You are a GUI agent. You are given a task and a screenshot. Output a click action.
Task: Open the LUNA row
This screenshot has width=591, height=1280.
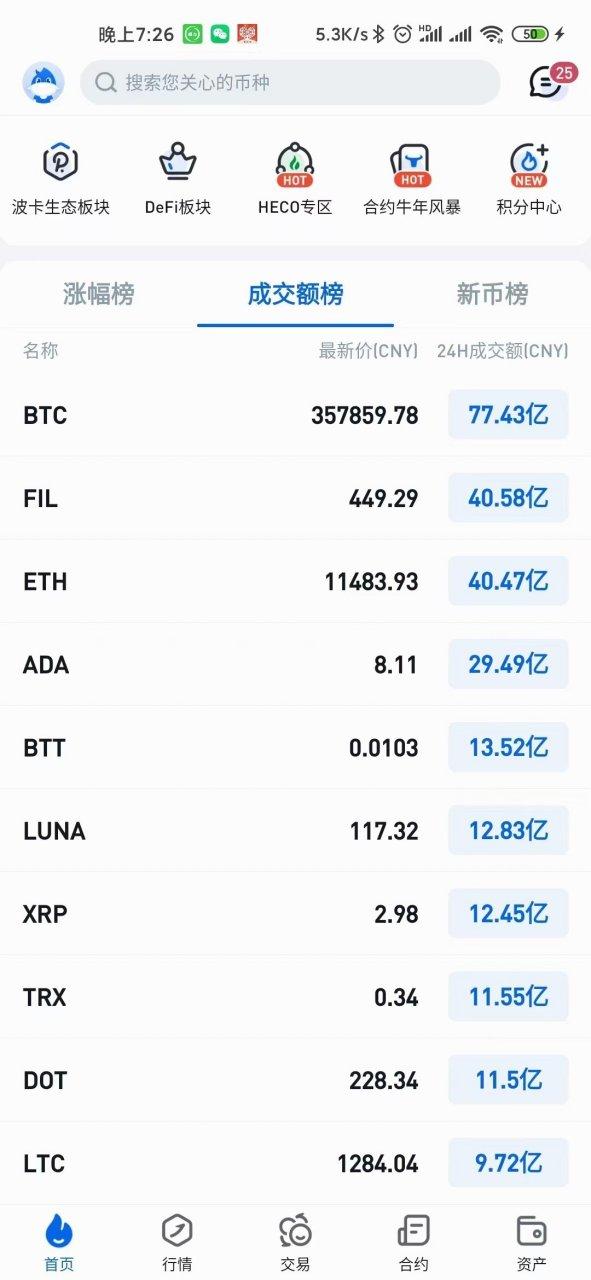point(295,830)
